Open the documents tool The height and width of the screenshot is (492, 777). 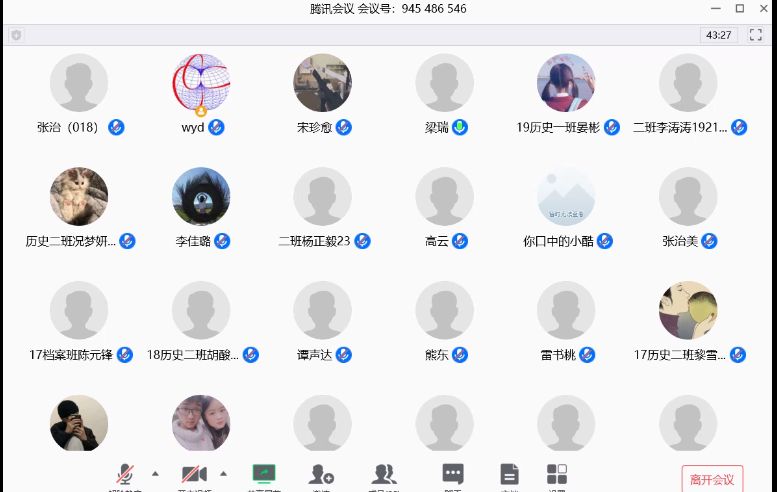point(509,474)
